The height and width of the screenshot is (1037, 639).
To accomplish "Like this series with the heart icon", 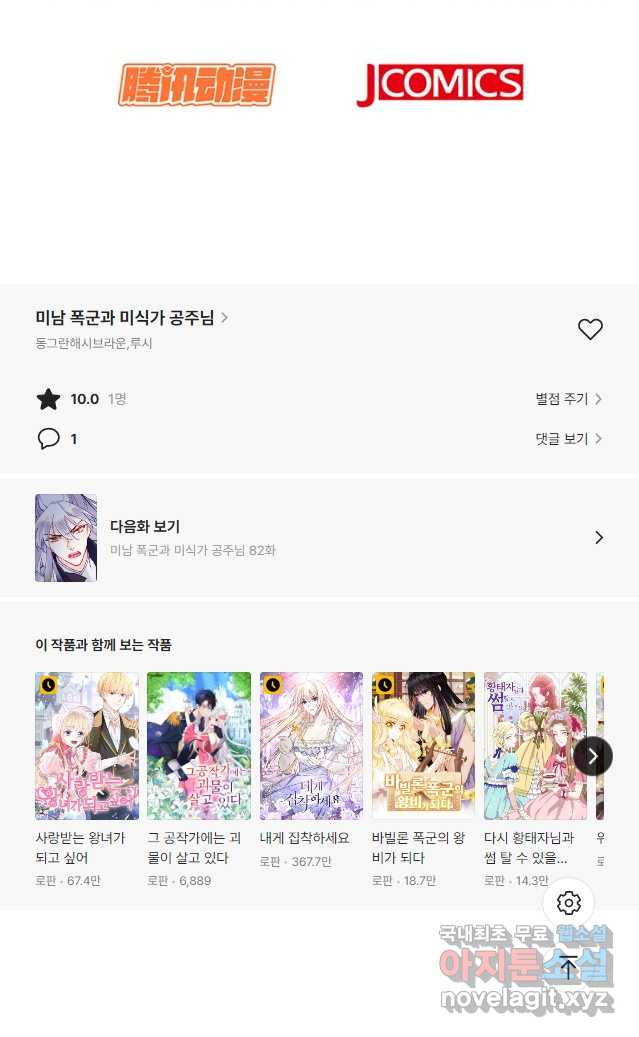I will coord(590,329).
